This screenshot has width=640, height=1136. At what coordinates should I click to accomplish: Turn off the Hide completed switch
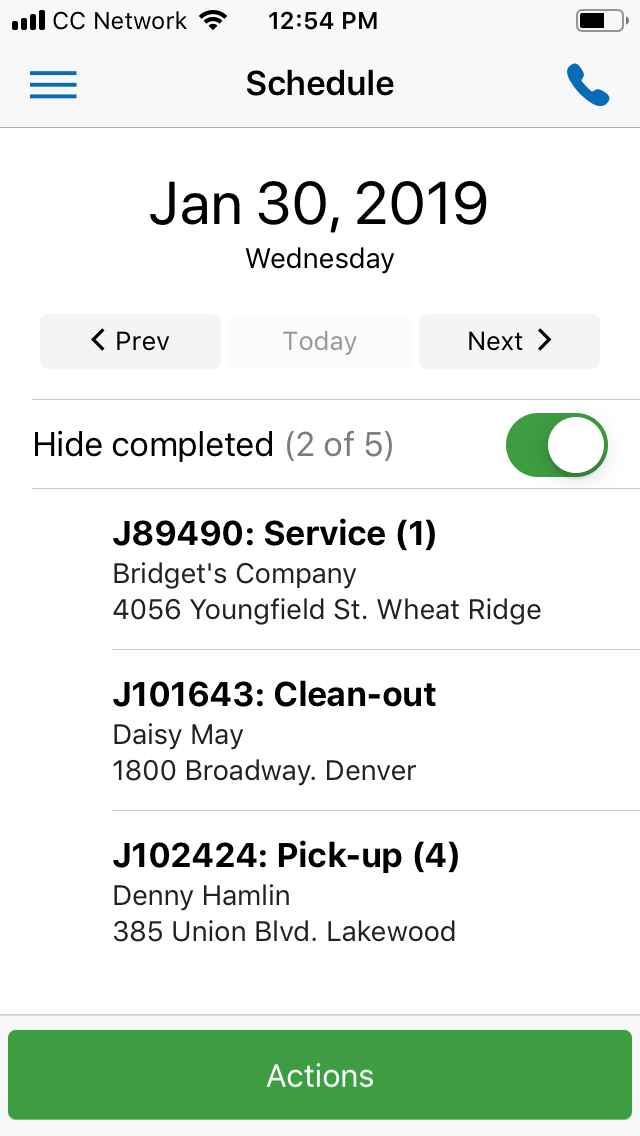(557, 445)
